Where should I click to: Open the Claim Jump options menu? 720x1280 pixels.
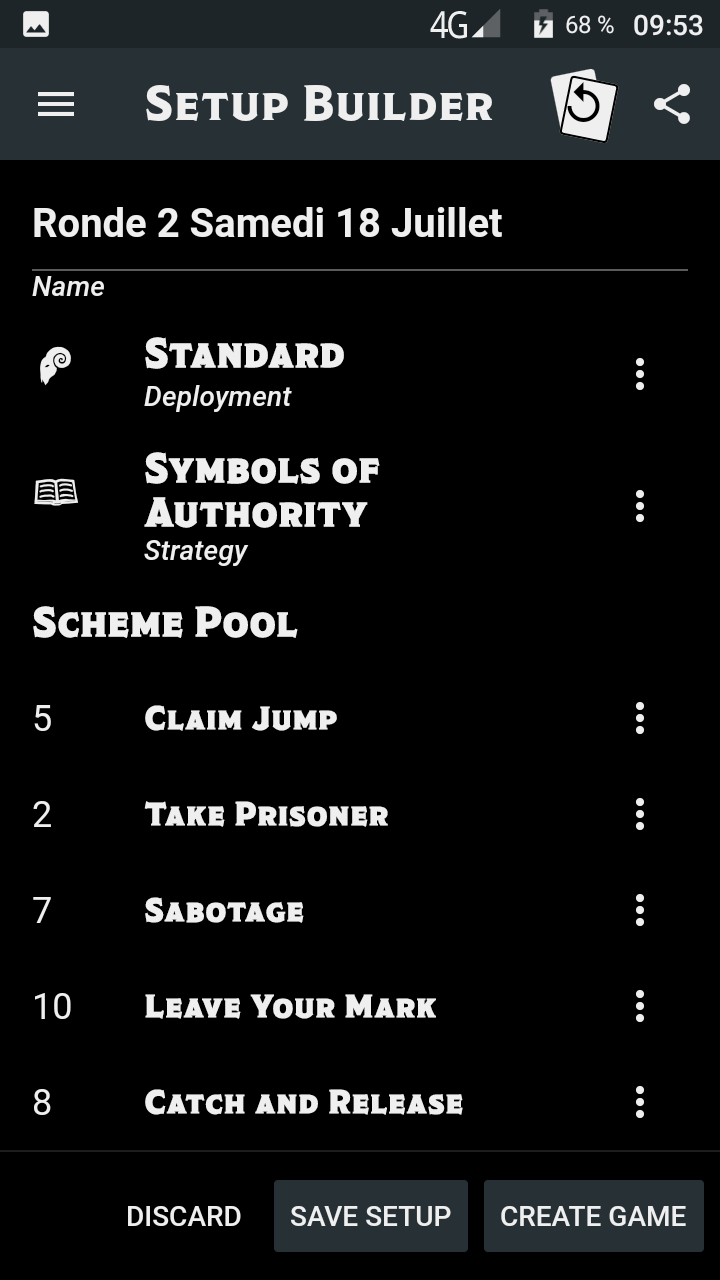[x=639, y=718]
